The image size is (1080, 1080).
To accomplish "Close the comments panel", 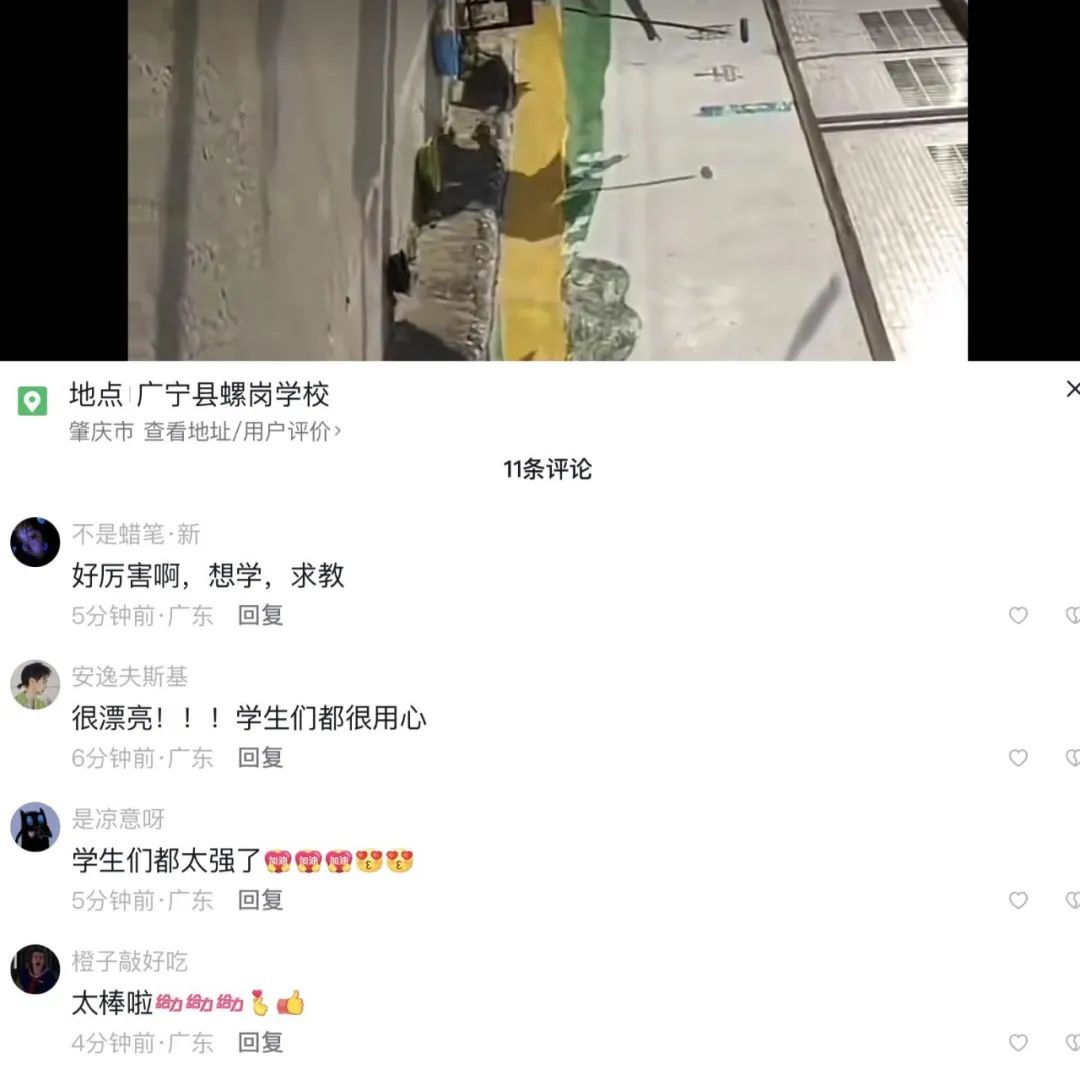I will [x=1071, y=389].
